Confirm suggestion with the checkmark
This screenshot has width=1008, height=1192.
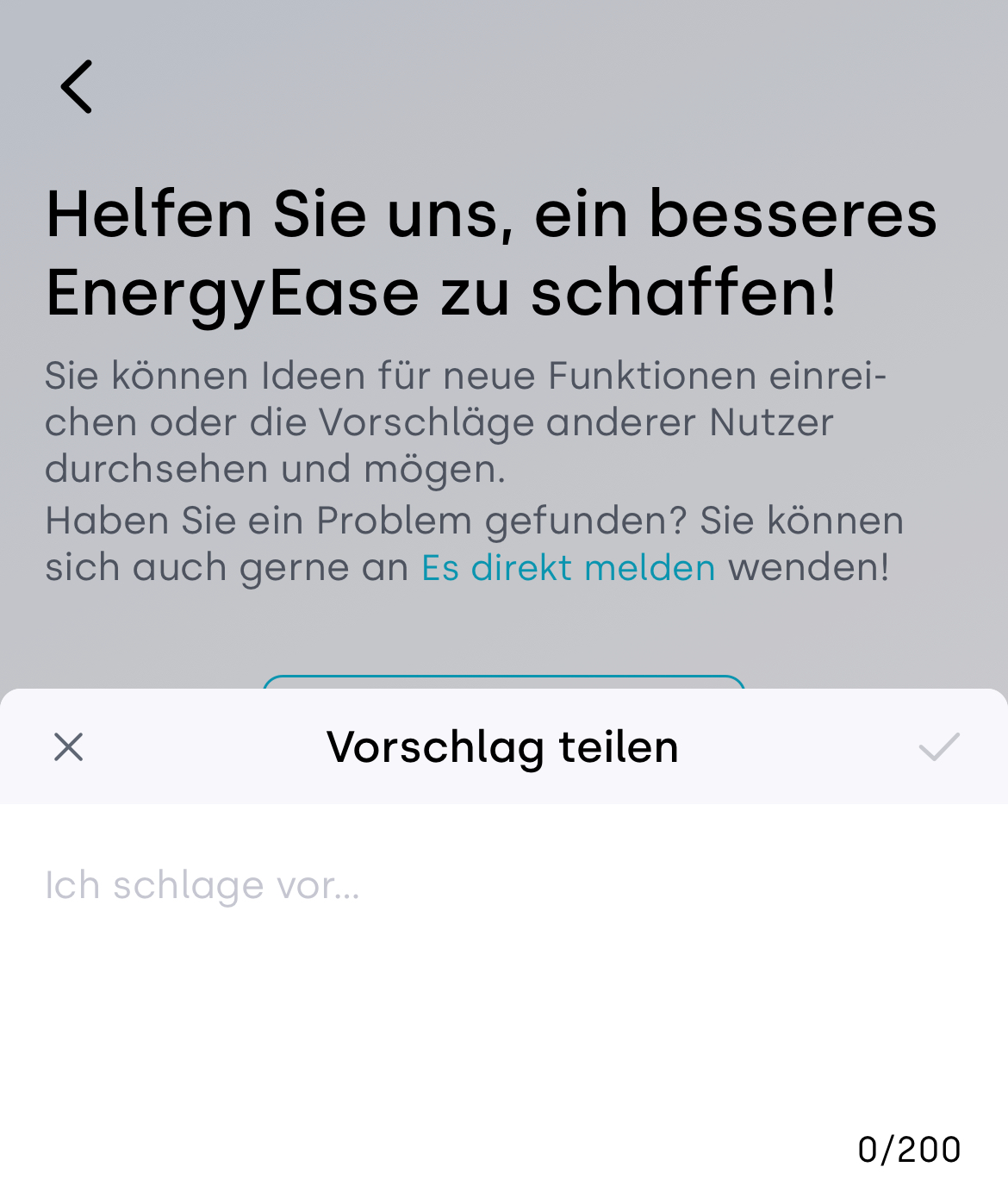(x=938, y=746)
